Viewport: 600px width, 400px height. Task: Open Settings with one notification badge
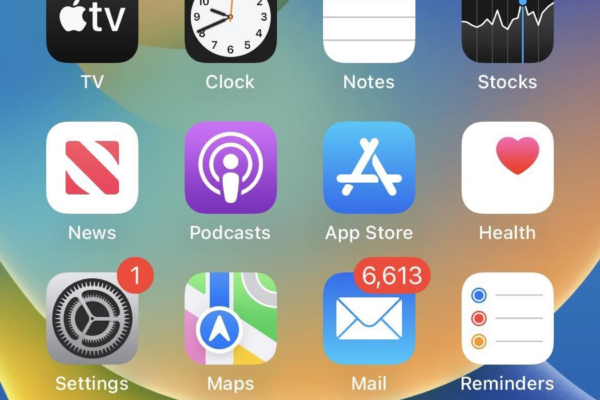point(92,318)
